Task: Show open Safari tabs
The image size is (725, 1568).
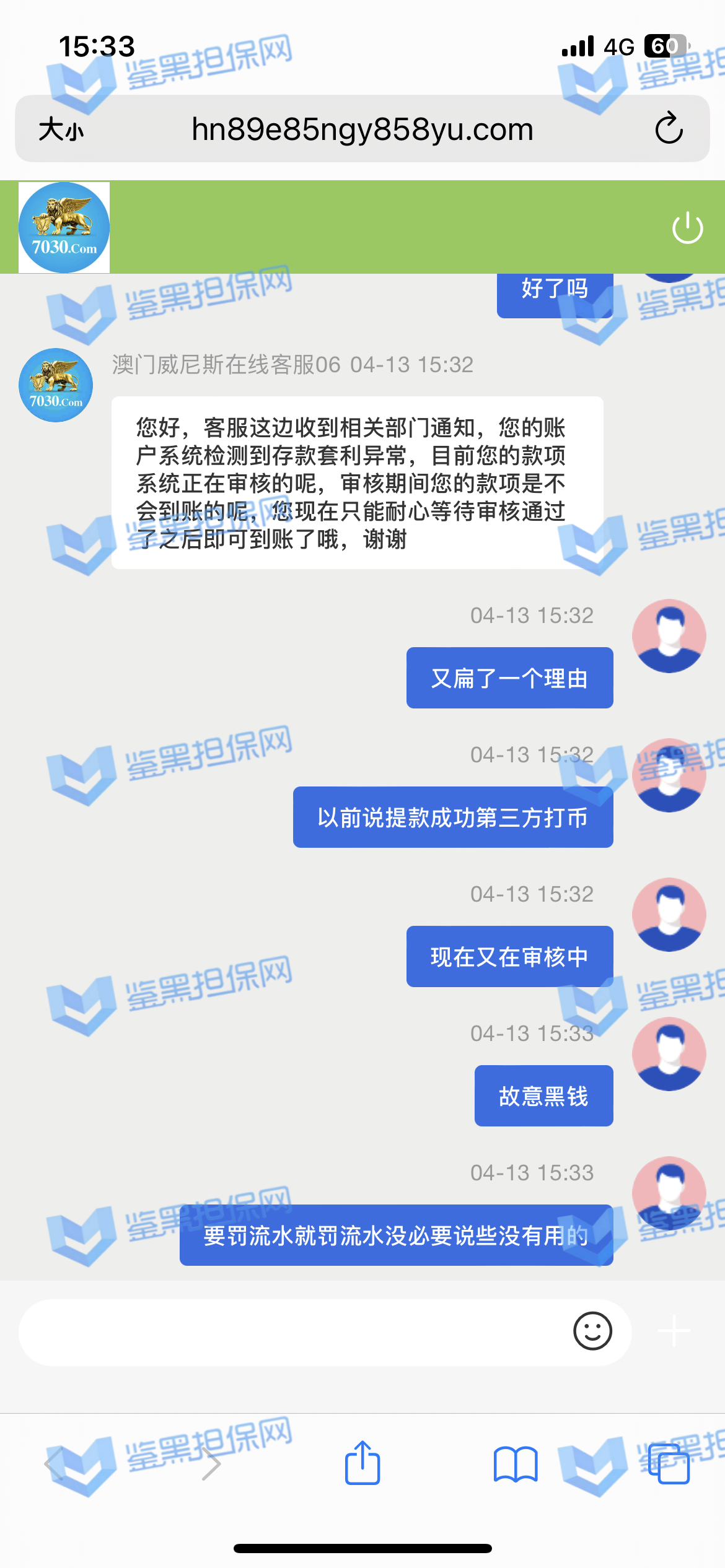Action: coord(669,1464)
